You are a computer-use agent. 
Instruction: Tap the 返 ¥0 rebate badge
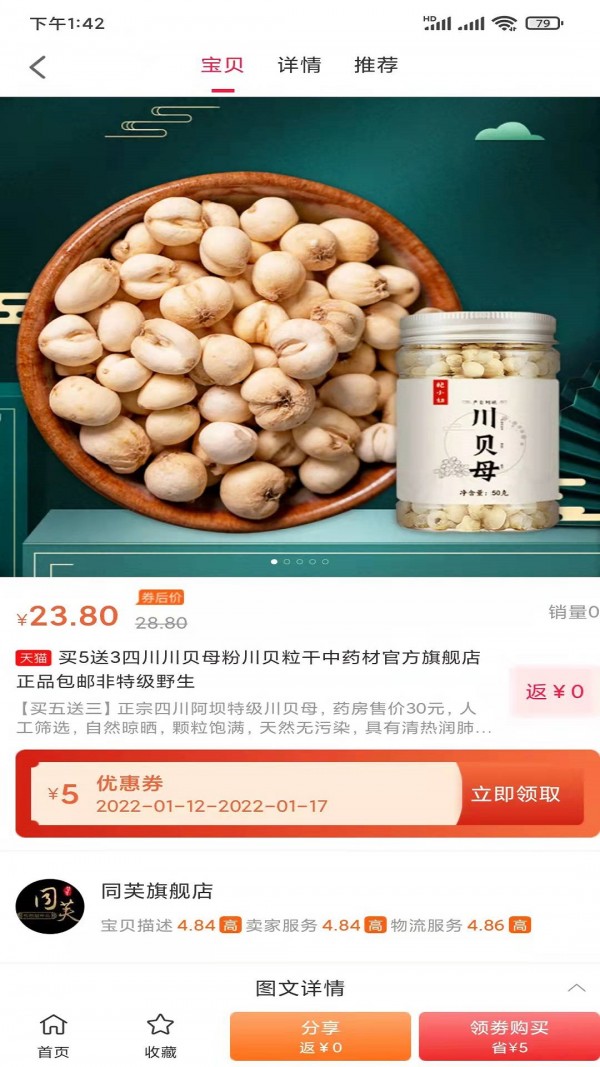pyautogui.click(x=555, y=691)
